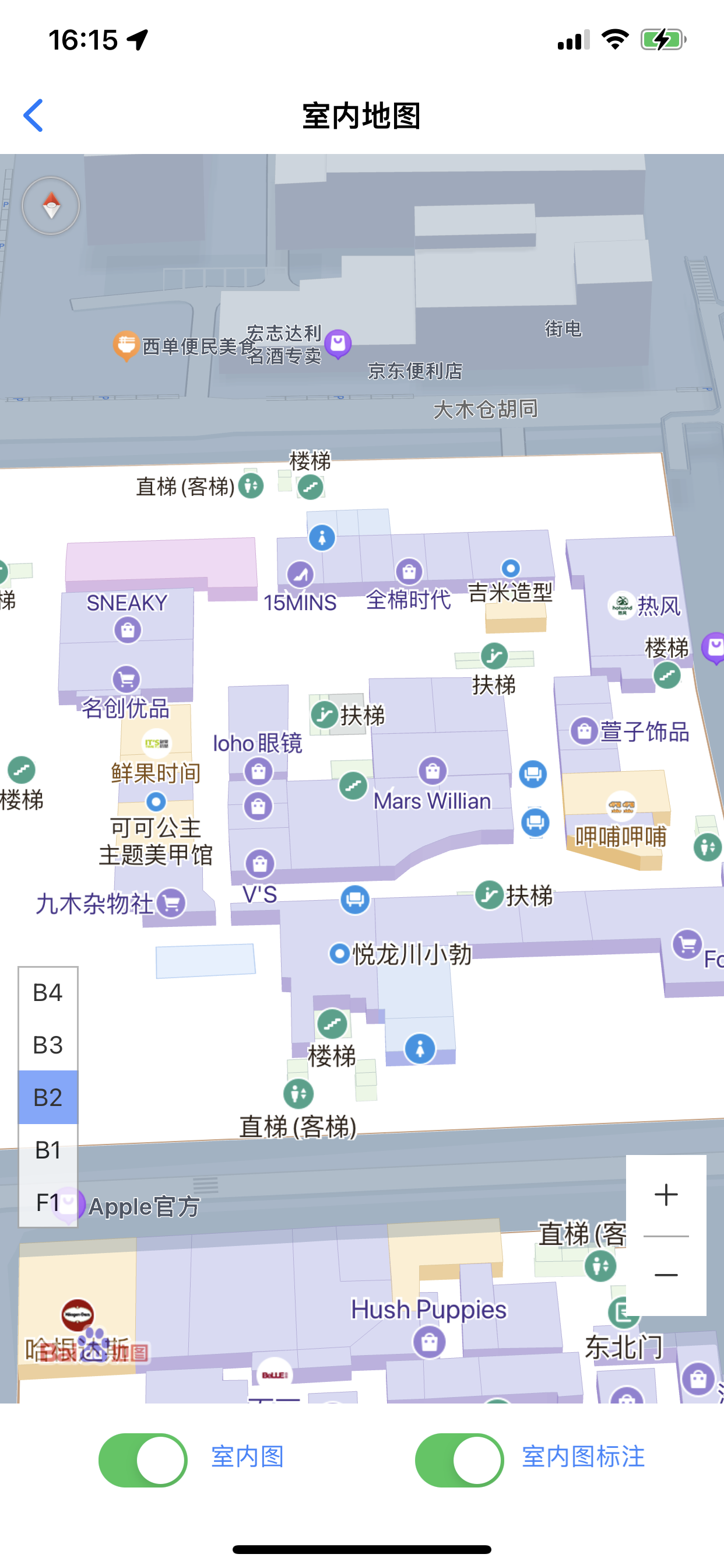Image resolution: width=724 pixels, height=1568 pixels.
Task: Tap the 西单便民美食 food marker
Action: [x=126, y=345]
